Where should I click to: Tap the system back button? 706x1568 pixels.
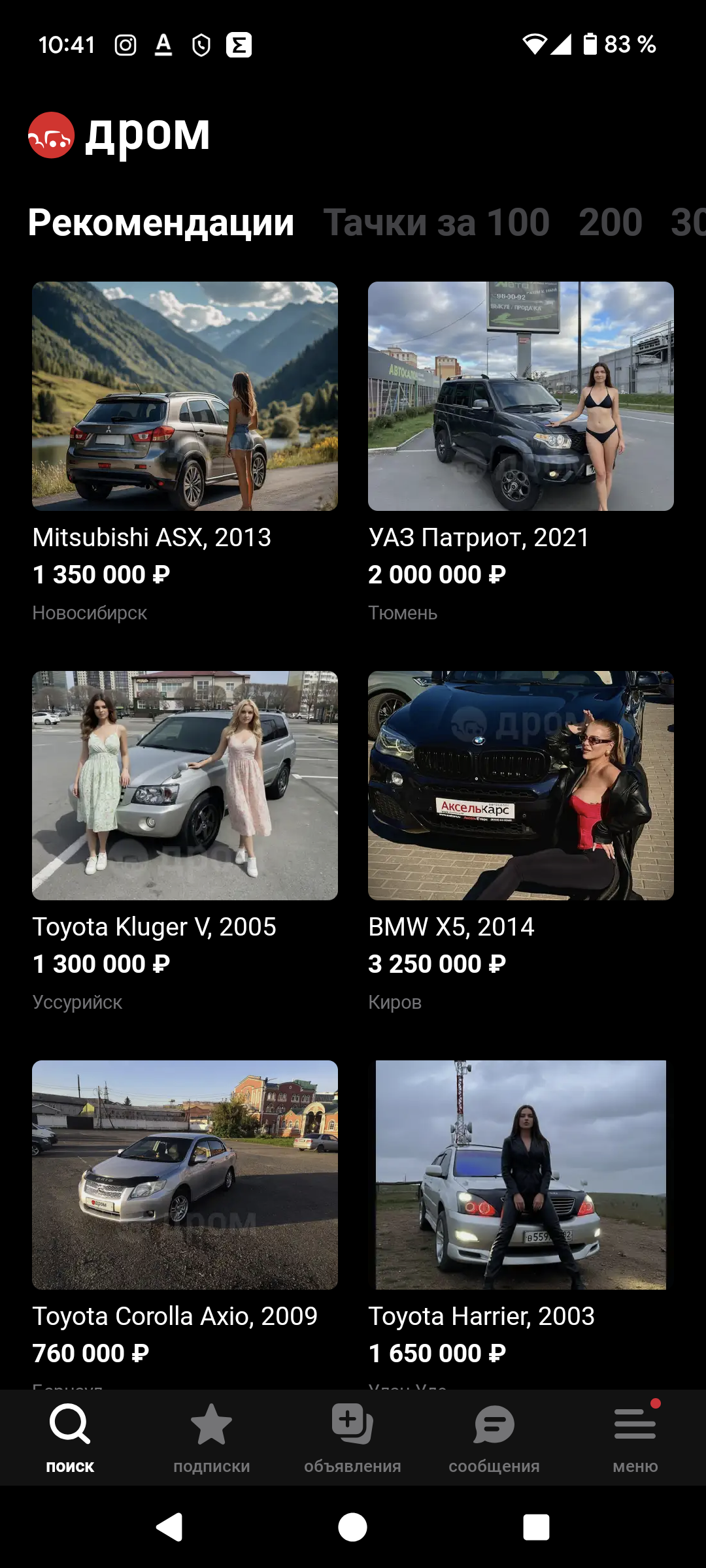(x=169, y=1527)
